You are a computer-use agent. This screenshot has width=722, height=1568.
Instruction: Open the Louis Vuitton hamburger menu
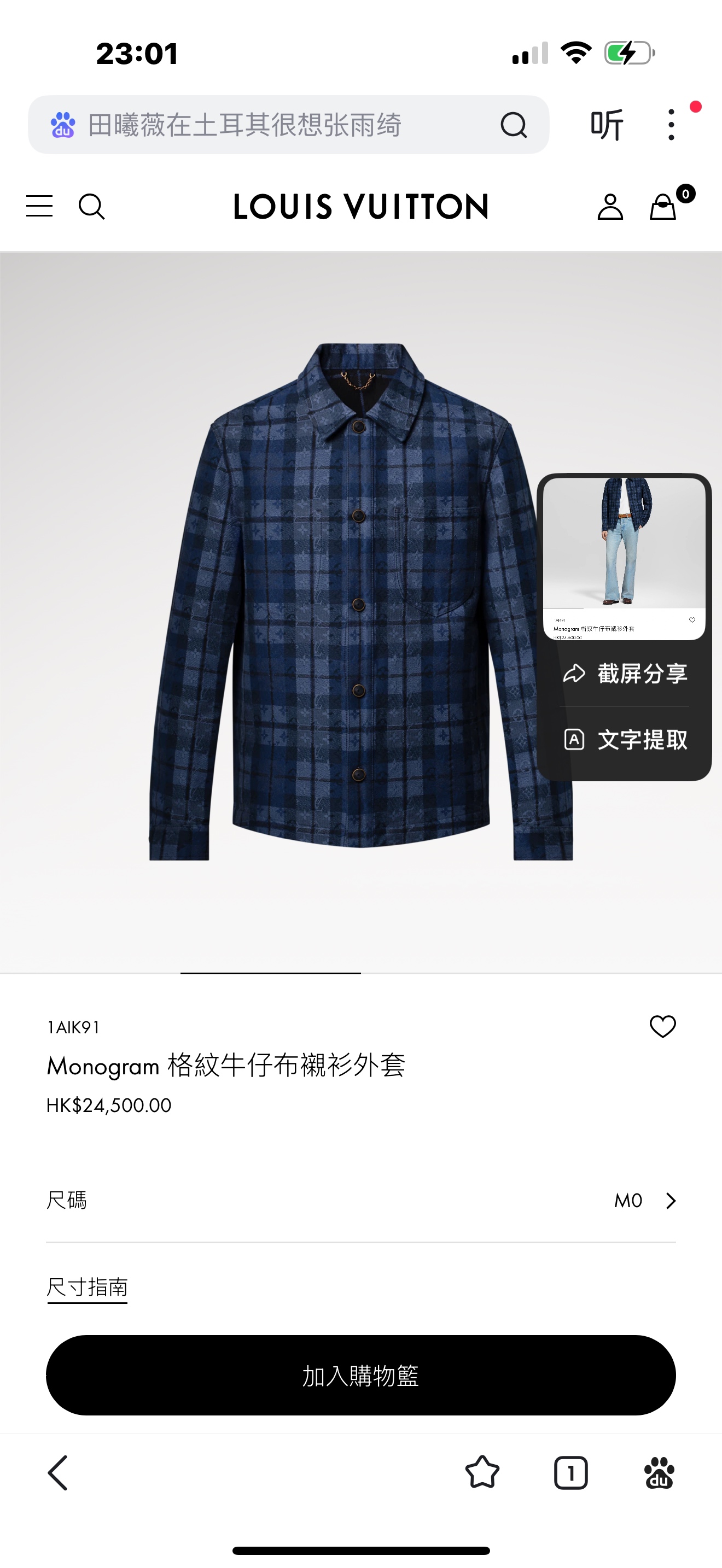[39, 206]
